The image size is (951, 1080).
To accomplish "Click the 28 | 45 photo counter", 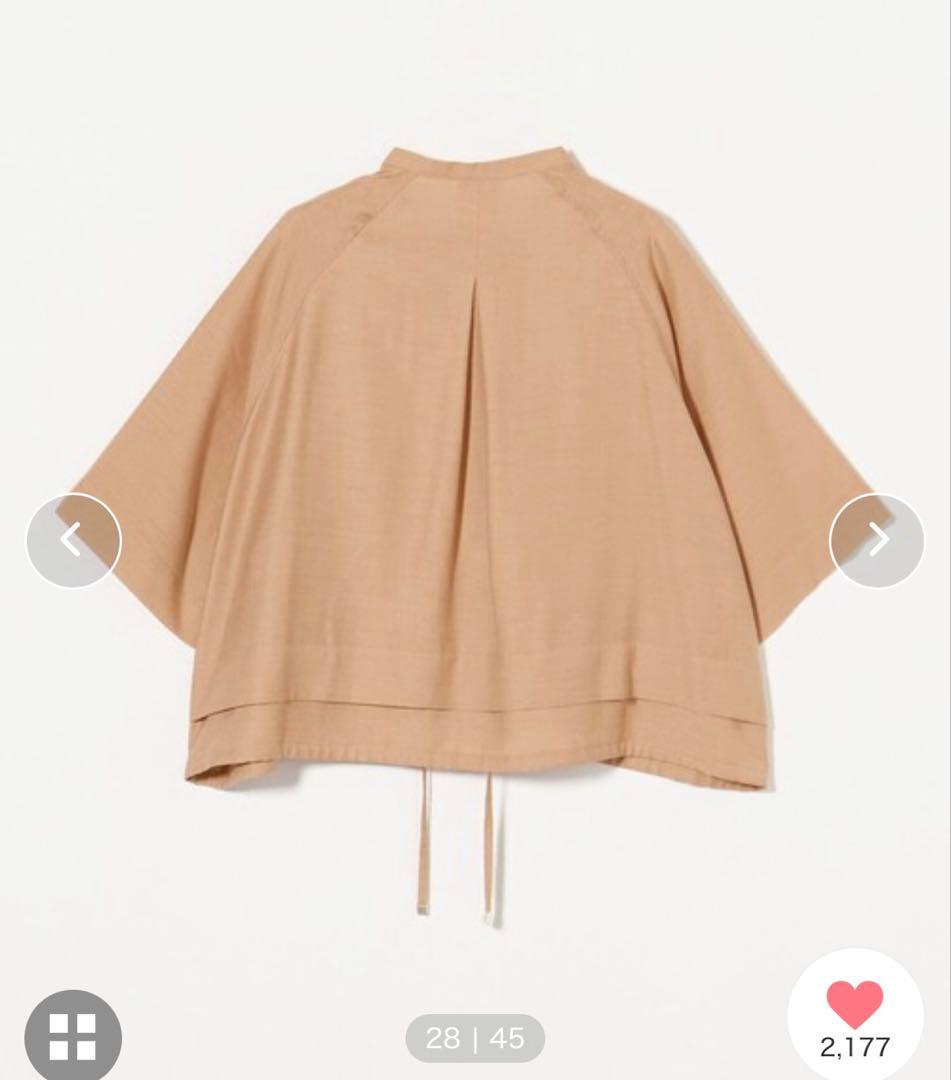I will (x=475, y=1037).
